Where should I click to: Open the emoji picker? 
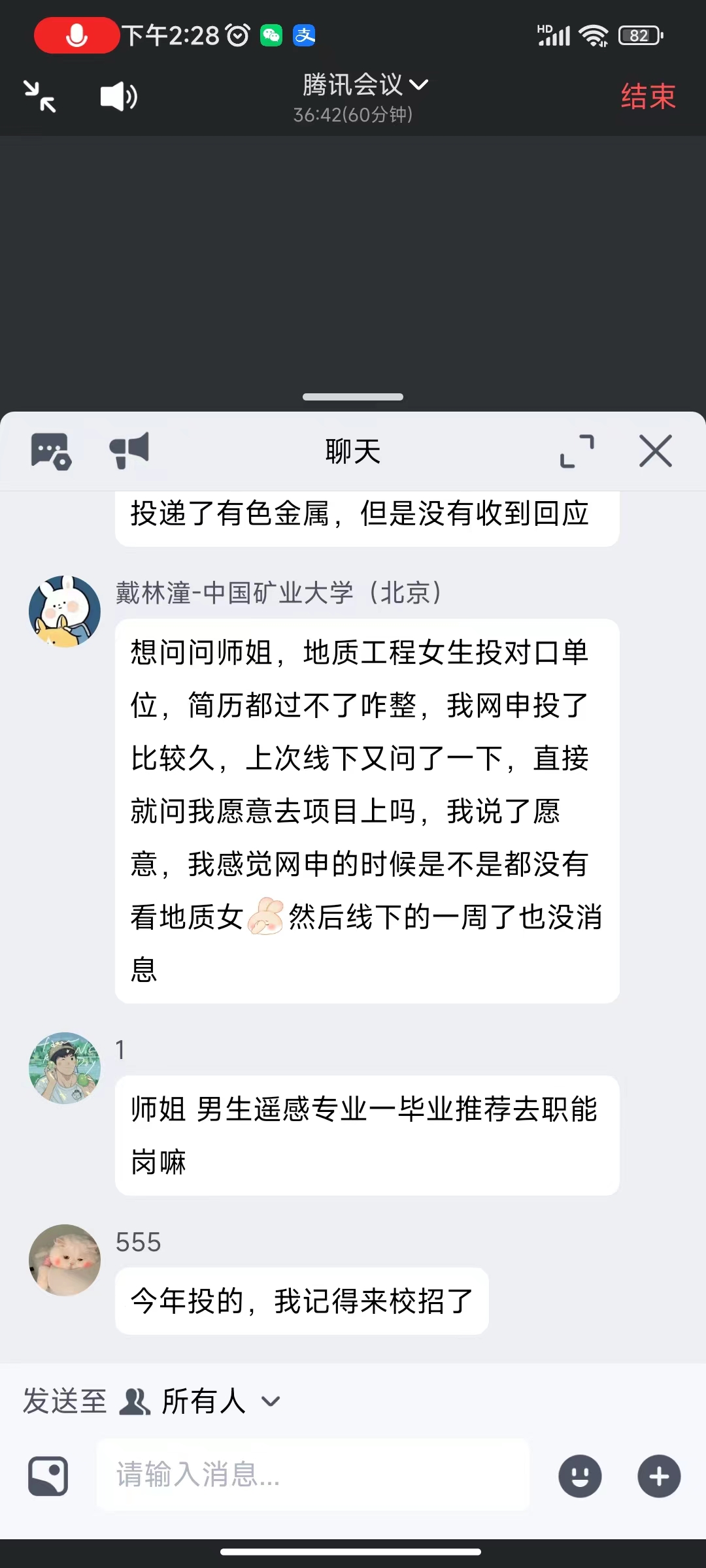click(580, 1477)
